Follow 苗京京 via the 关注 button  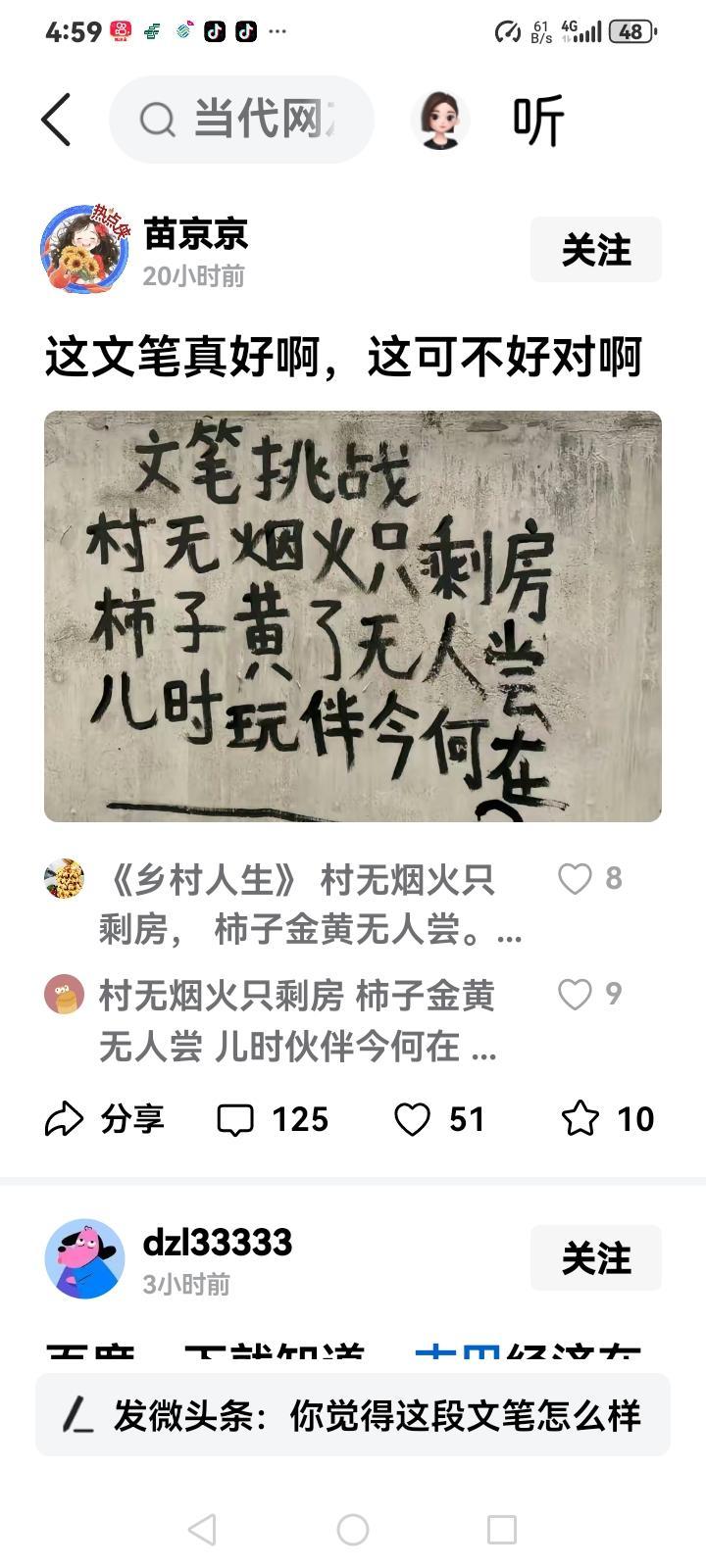[x=595, y=250]
